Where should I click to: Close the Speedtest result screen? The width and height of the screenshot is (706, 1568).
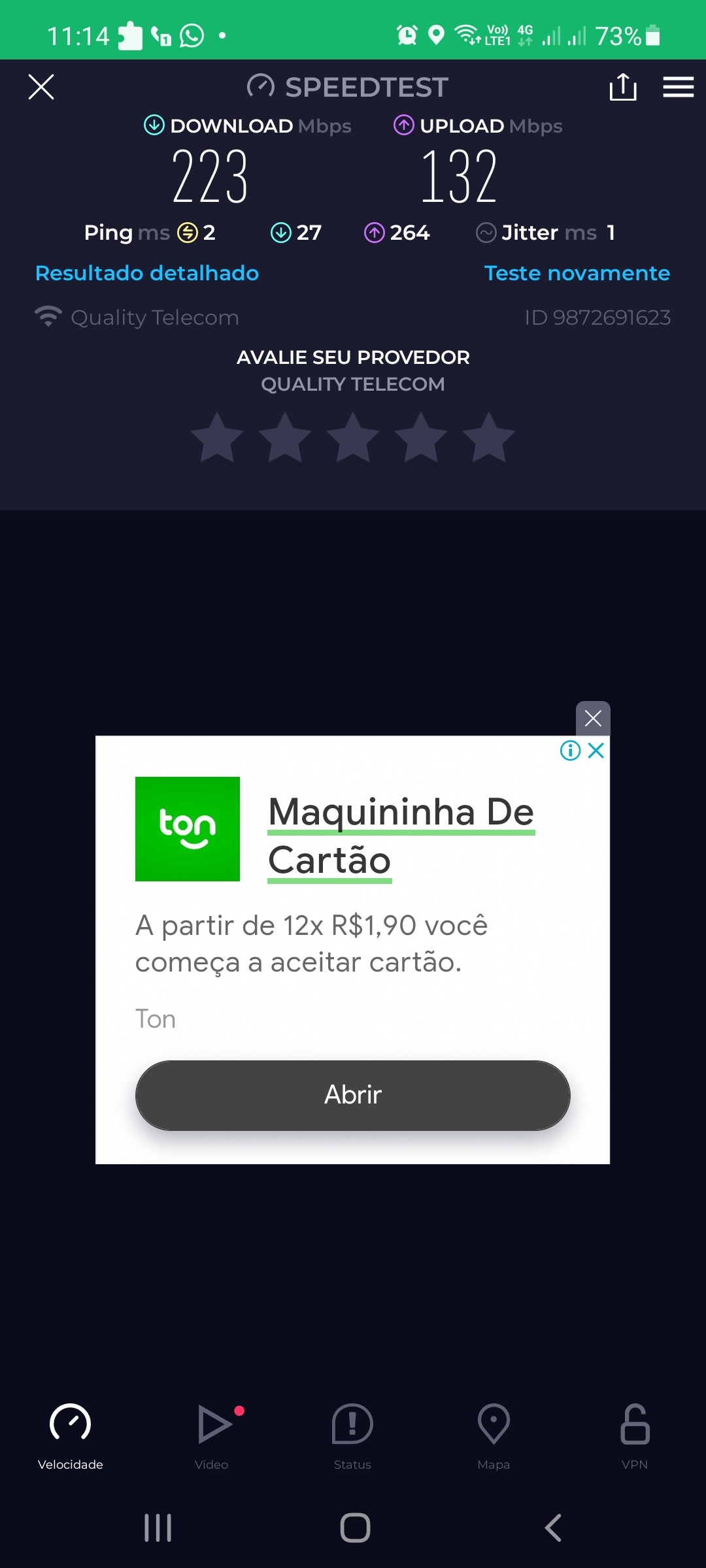41,87
